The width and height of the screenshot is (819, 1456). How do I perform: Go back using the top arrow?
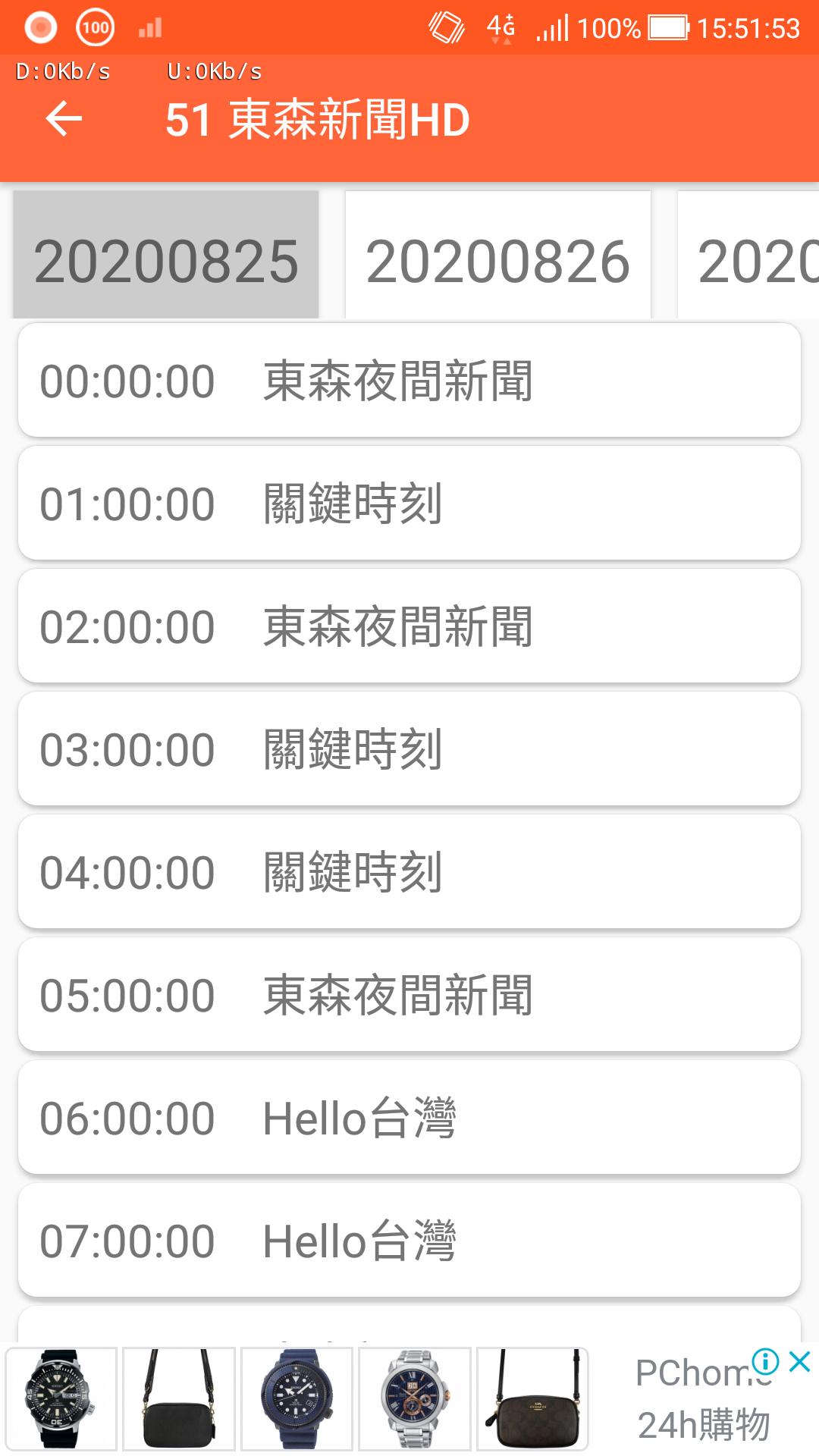tap(64, 120)
